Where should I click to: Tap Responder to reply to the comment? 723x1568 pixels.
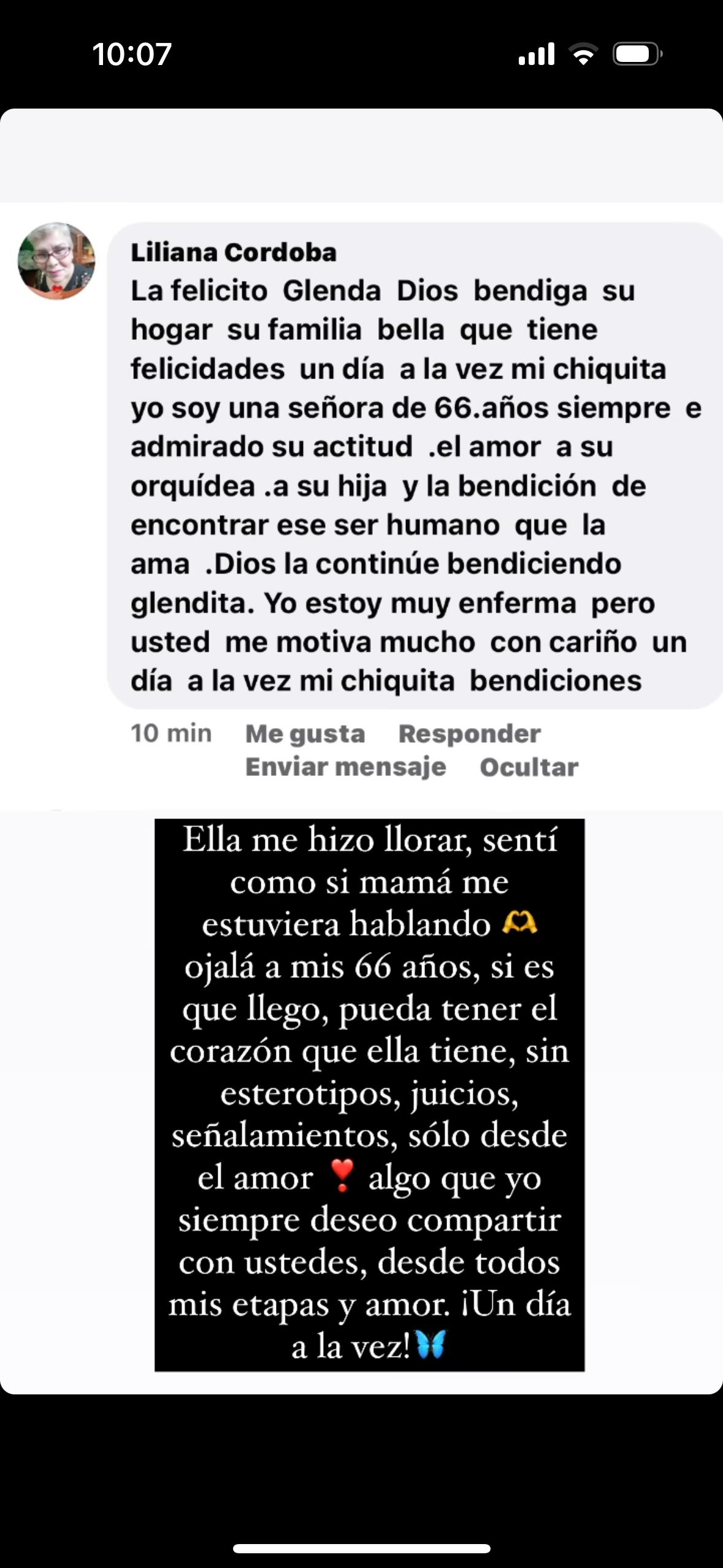click(x=469, y=732)
